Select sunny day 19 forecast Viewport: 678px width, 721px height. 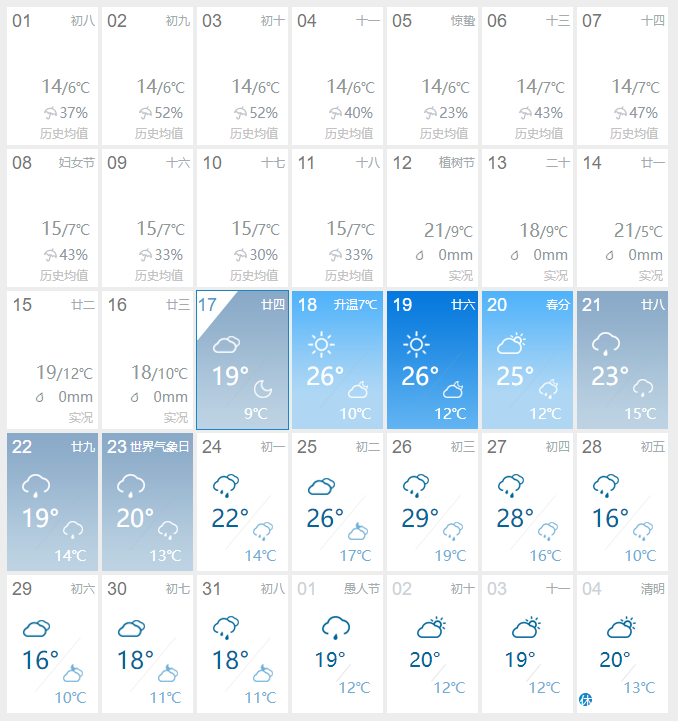pos(432,360)
